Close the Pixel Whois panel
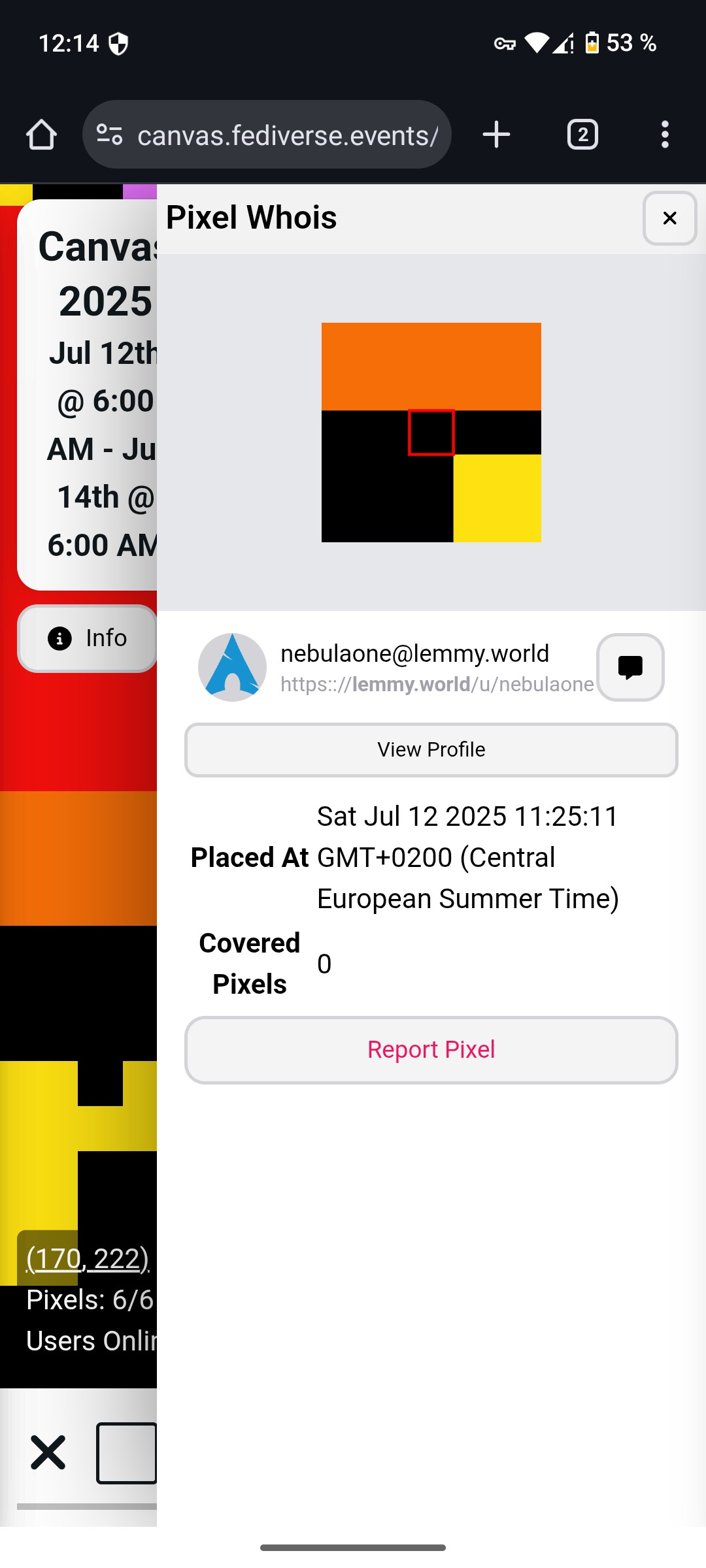 (669, 218)
